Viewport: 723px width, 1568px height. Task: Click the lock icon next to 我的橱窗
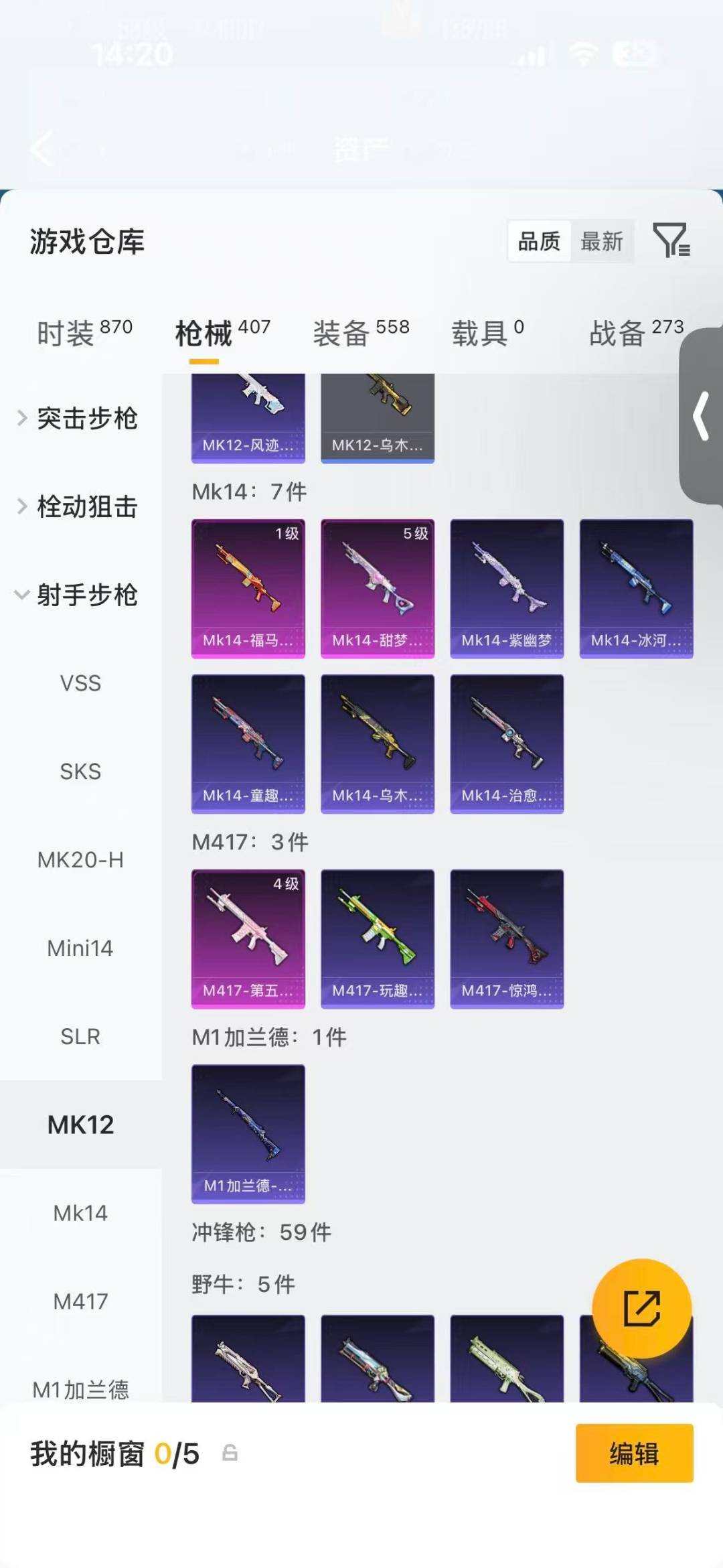coord(230,1453)
